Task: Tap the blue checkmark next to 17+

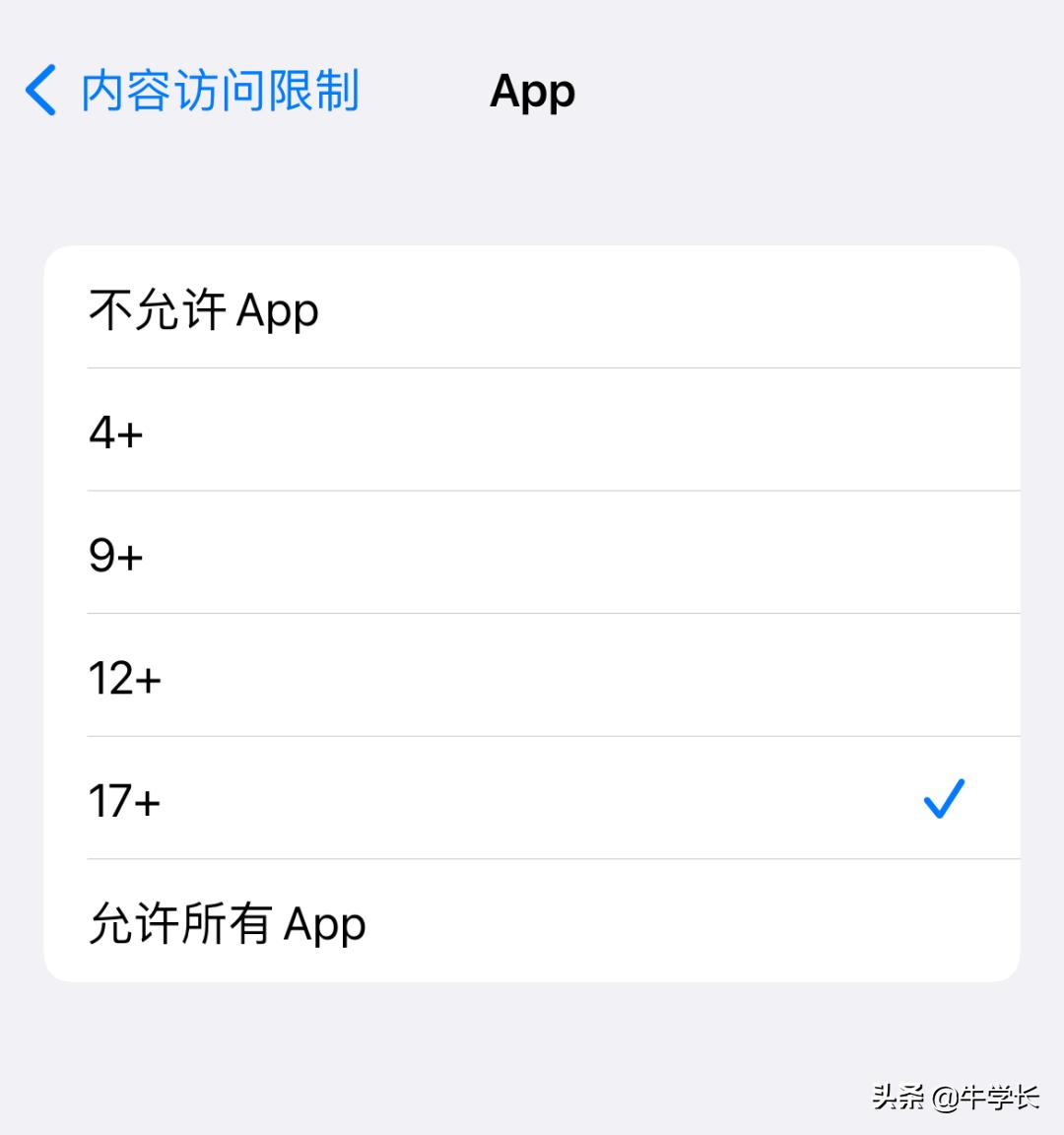Action: pyautogui.click(x=944, y=799)
